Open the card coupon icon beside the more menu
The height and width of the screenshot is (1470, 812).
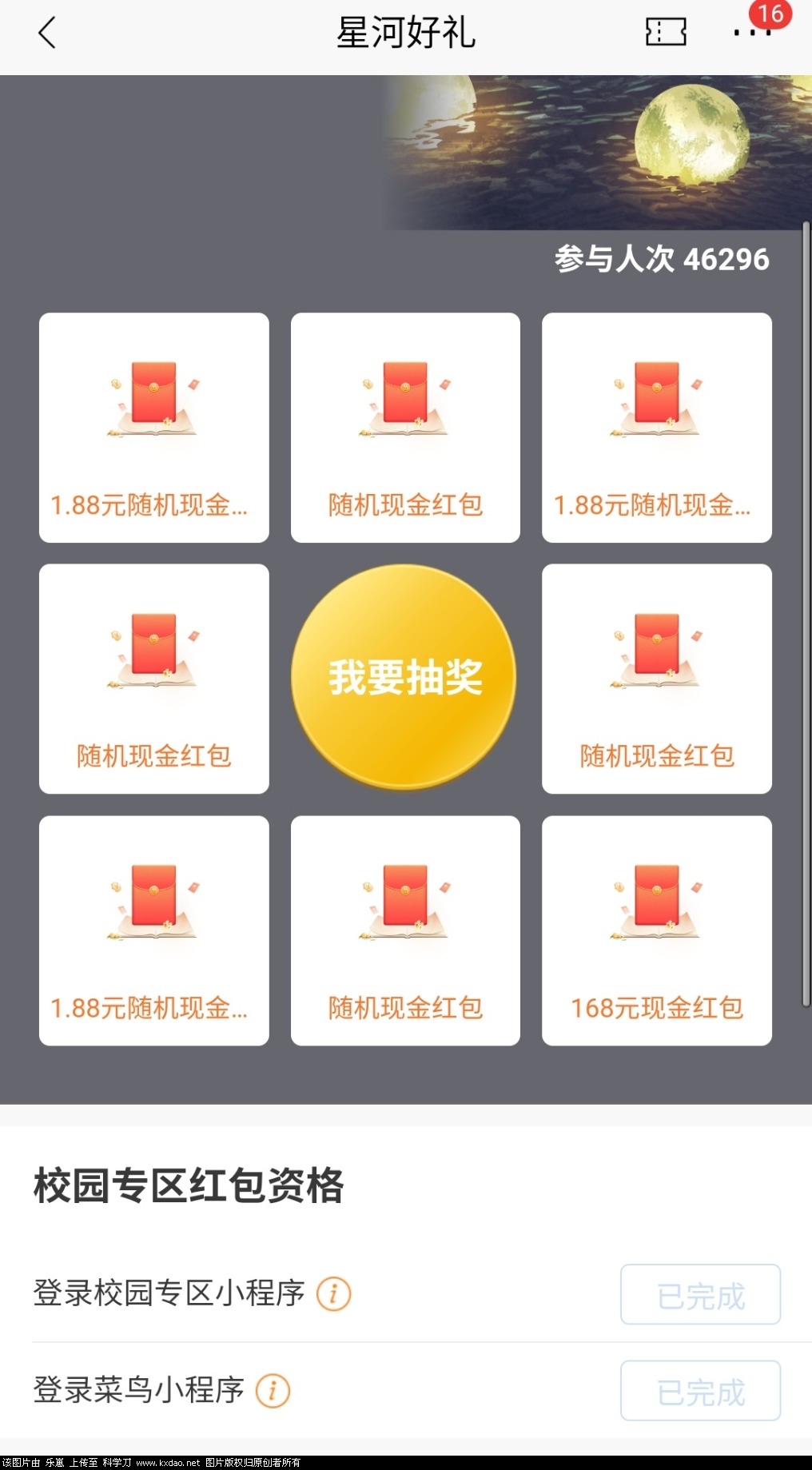tap(666, 33)
